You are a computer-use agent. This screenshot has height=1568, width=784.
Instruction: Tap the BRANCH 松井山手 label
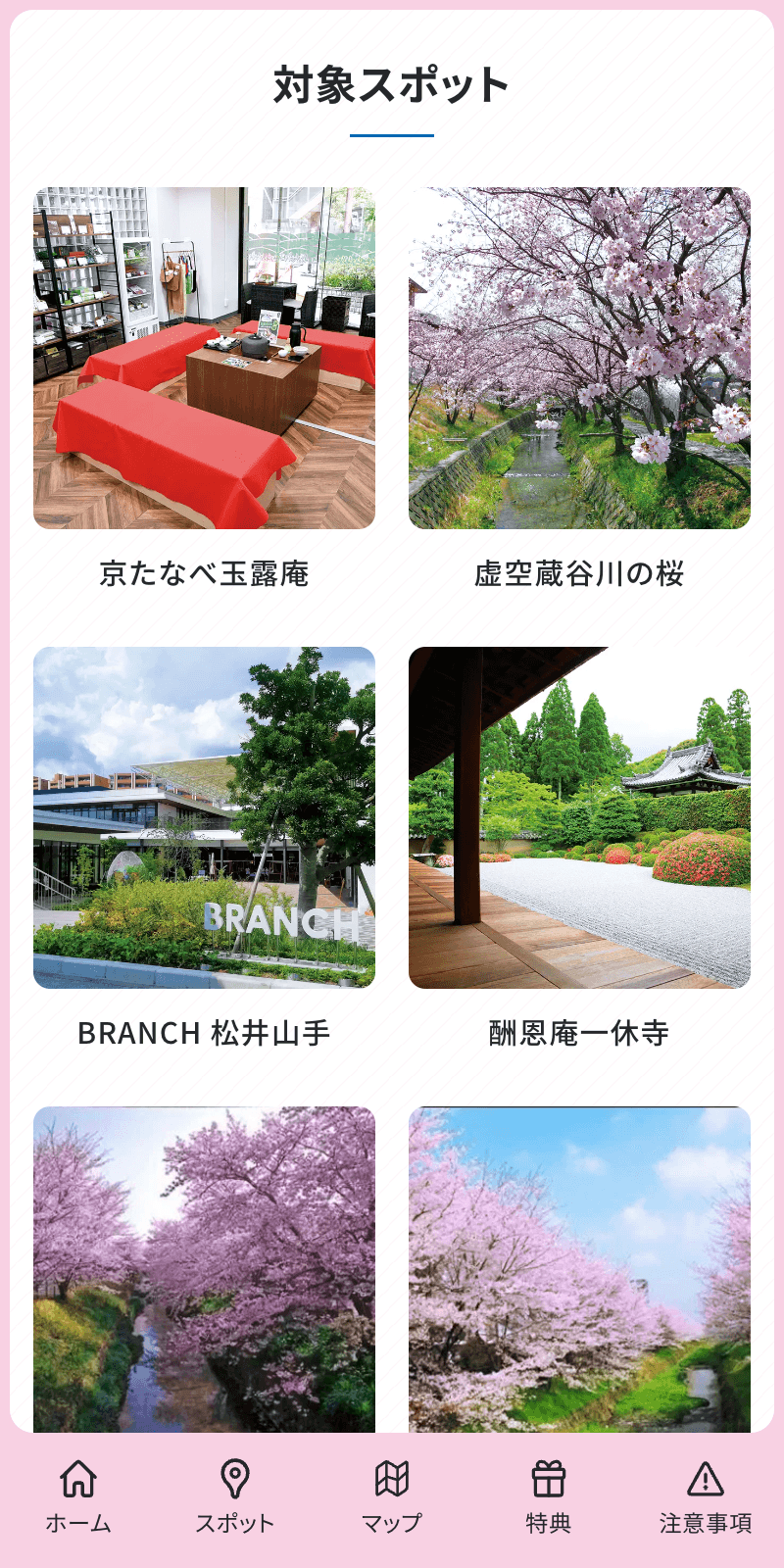point(205,1030)
